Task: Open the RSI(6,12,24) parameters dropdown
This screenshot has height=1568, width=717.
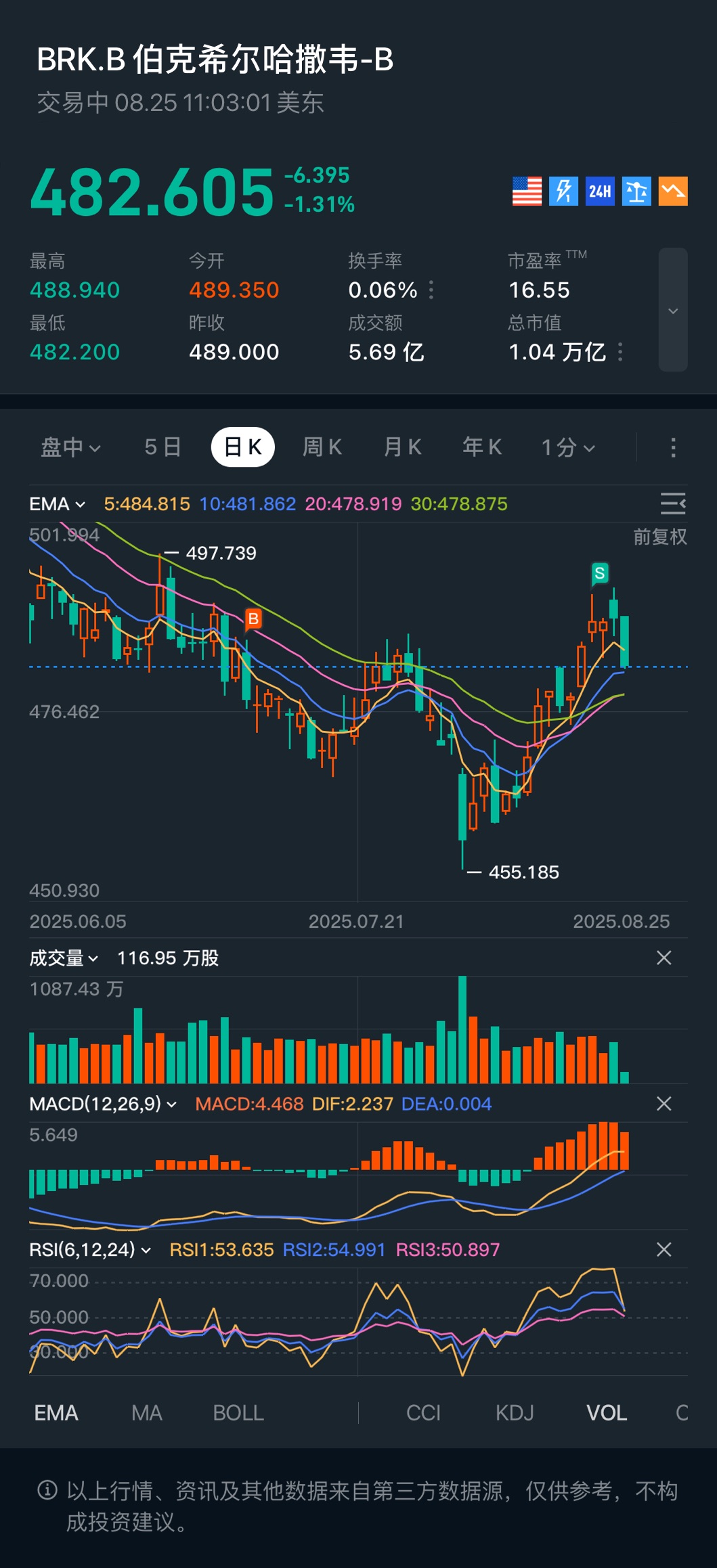Action: 90,1249
